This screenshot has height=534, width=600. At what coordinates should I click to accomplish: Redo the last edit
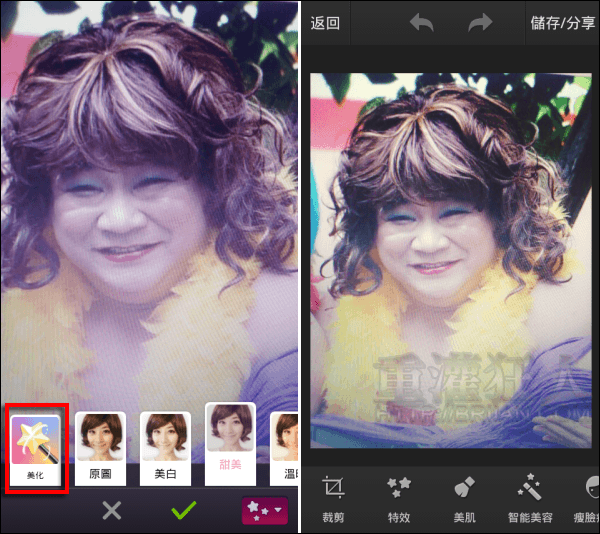point(481,23)
